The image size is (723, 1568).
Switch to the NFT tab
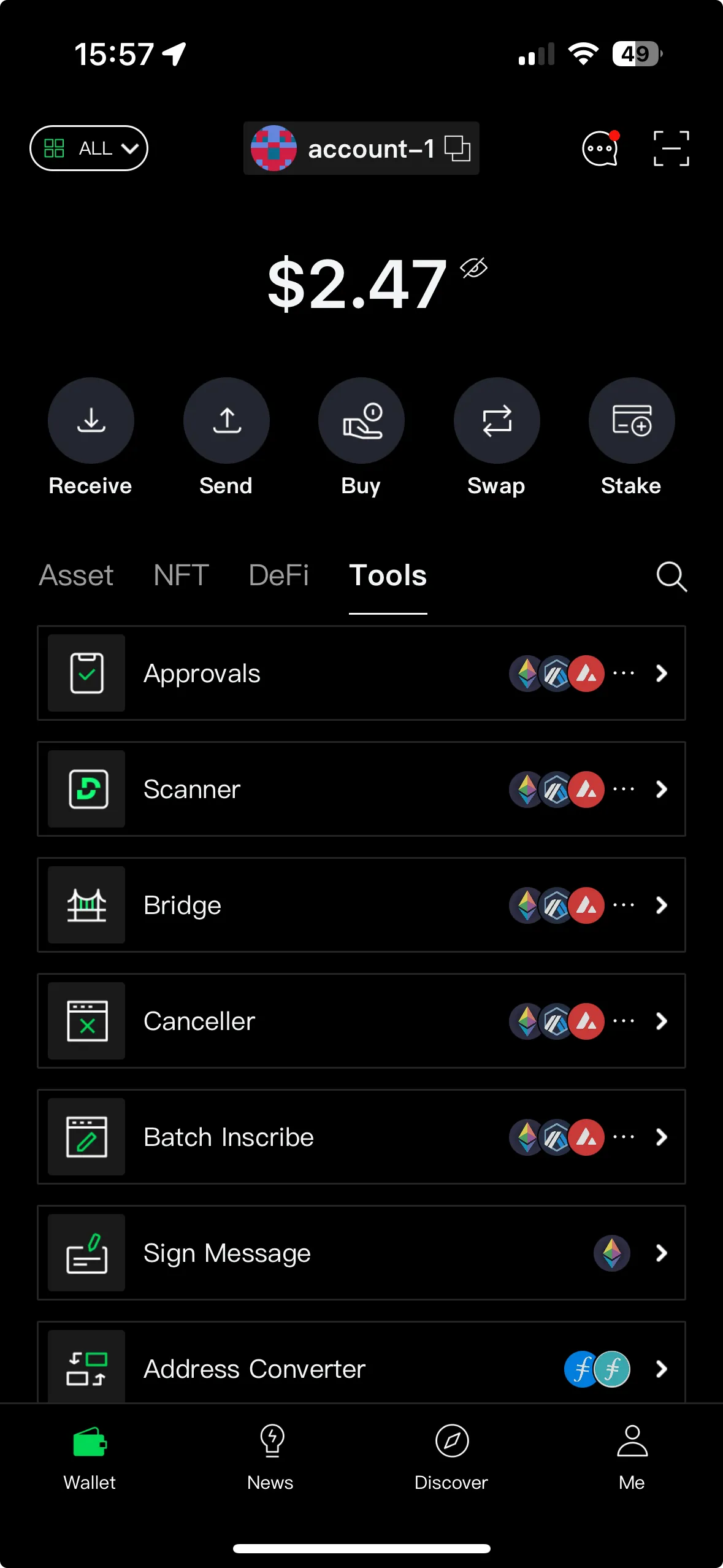click(181, 575)
